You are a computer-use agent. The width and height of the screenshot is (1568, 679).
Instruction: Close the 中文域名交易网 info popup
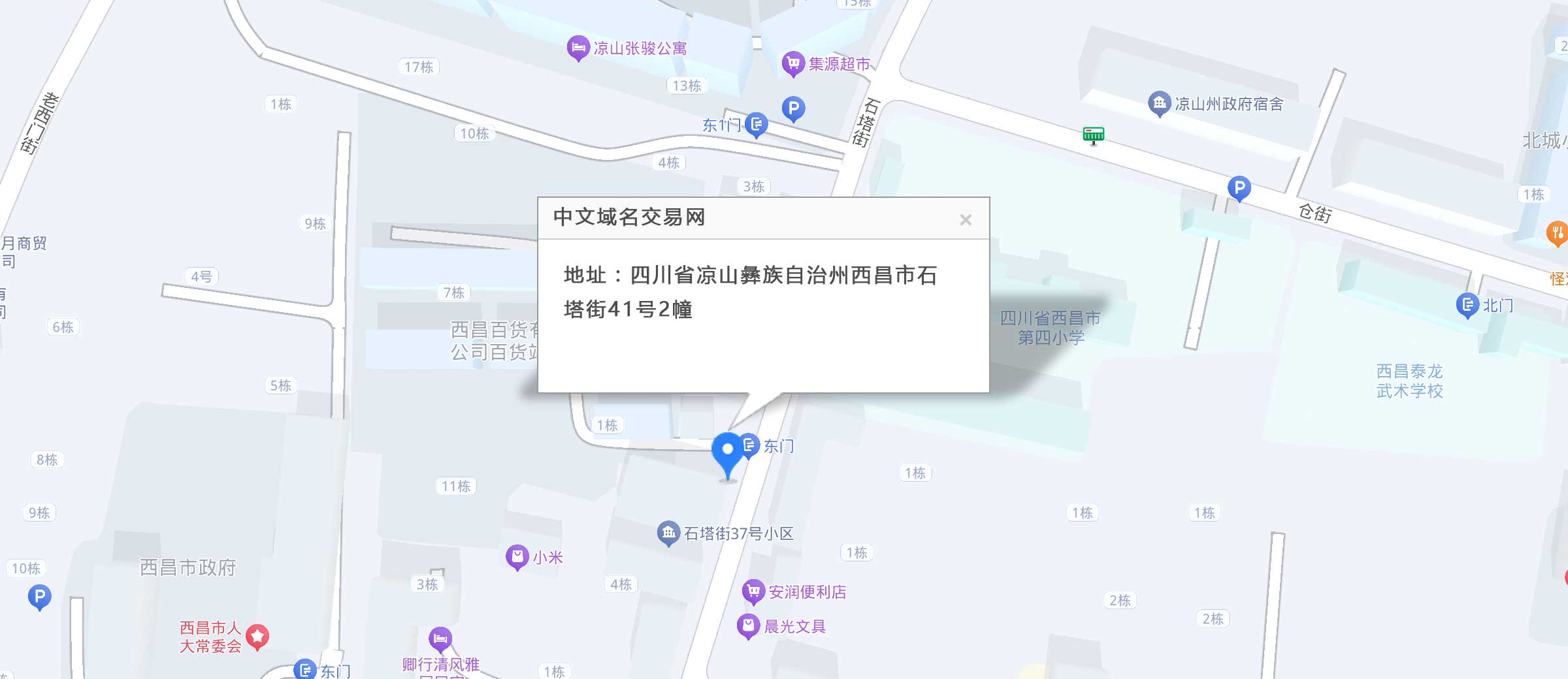click(x=966, y=220)
